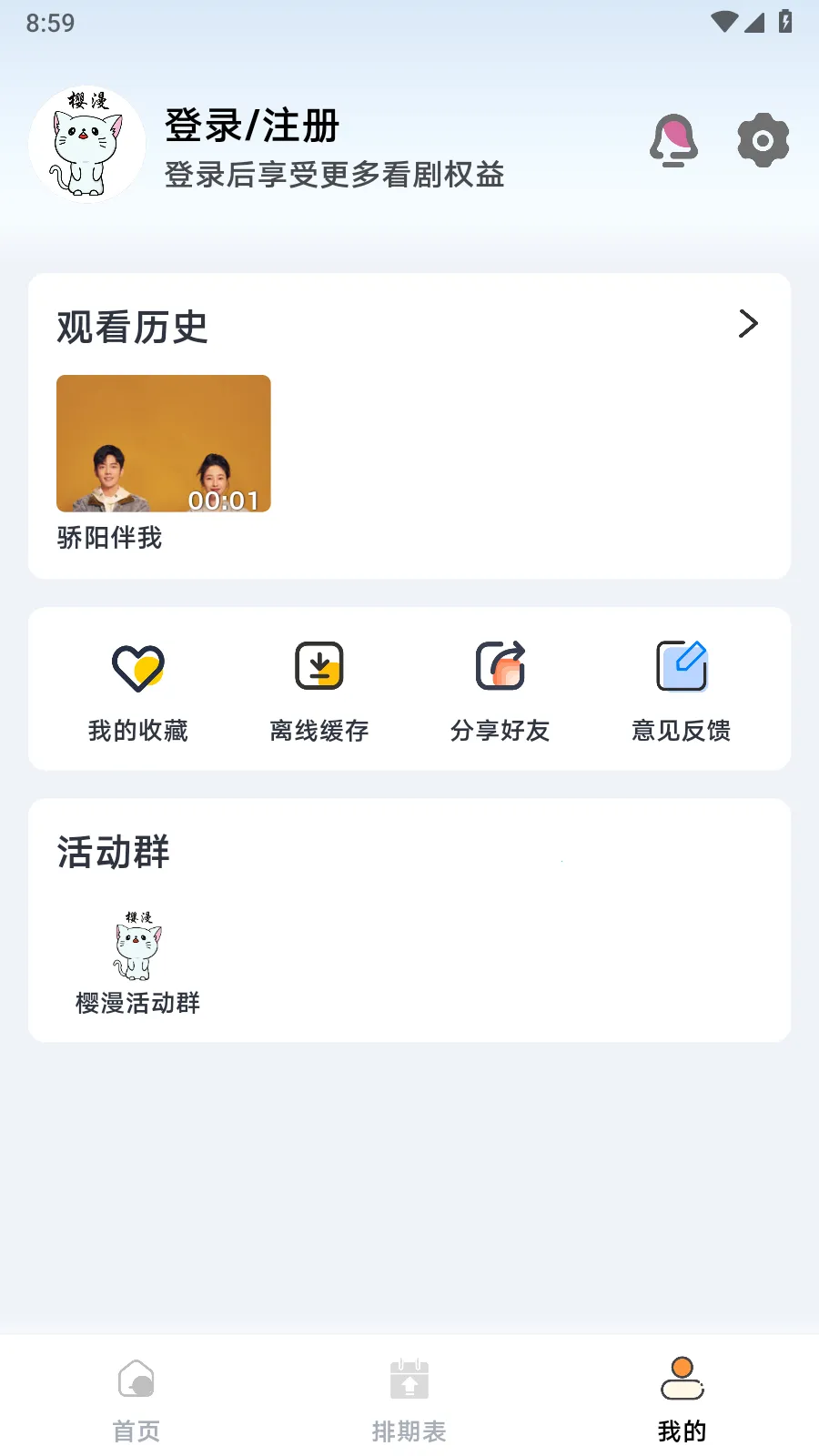Tap the home icon in bottom bar

(x=136, y=1380)
